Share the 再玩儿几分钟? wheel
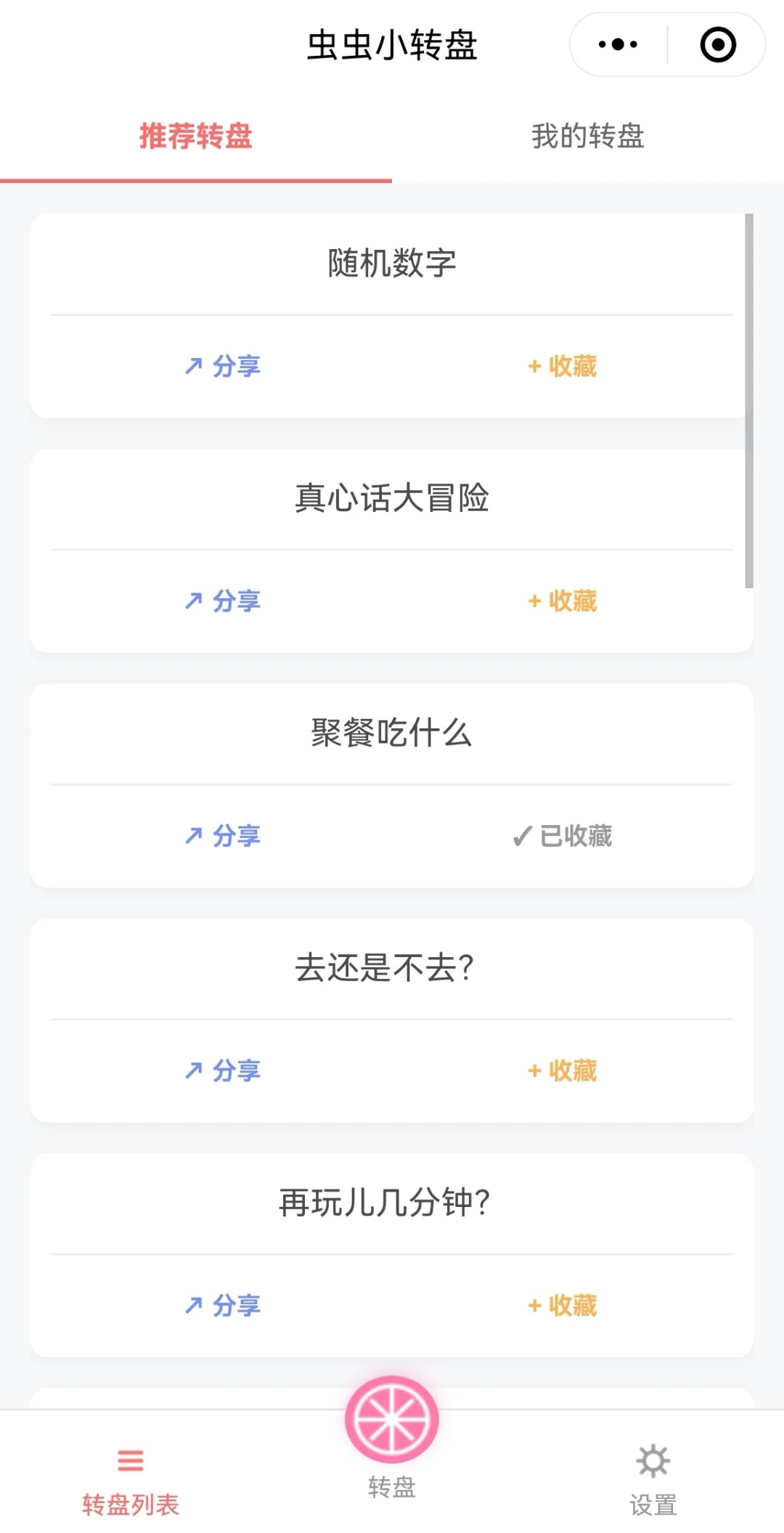Screen dimensions: 784x1533 [x=222, y=1305]
